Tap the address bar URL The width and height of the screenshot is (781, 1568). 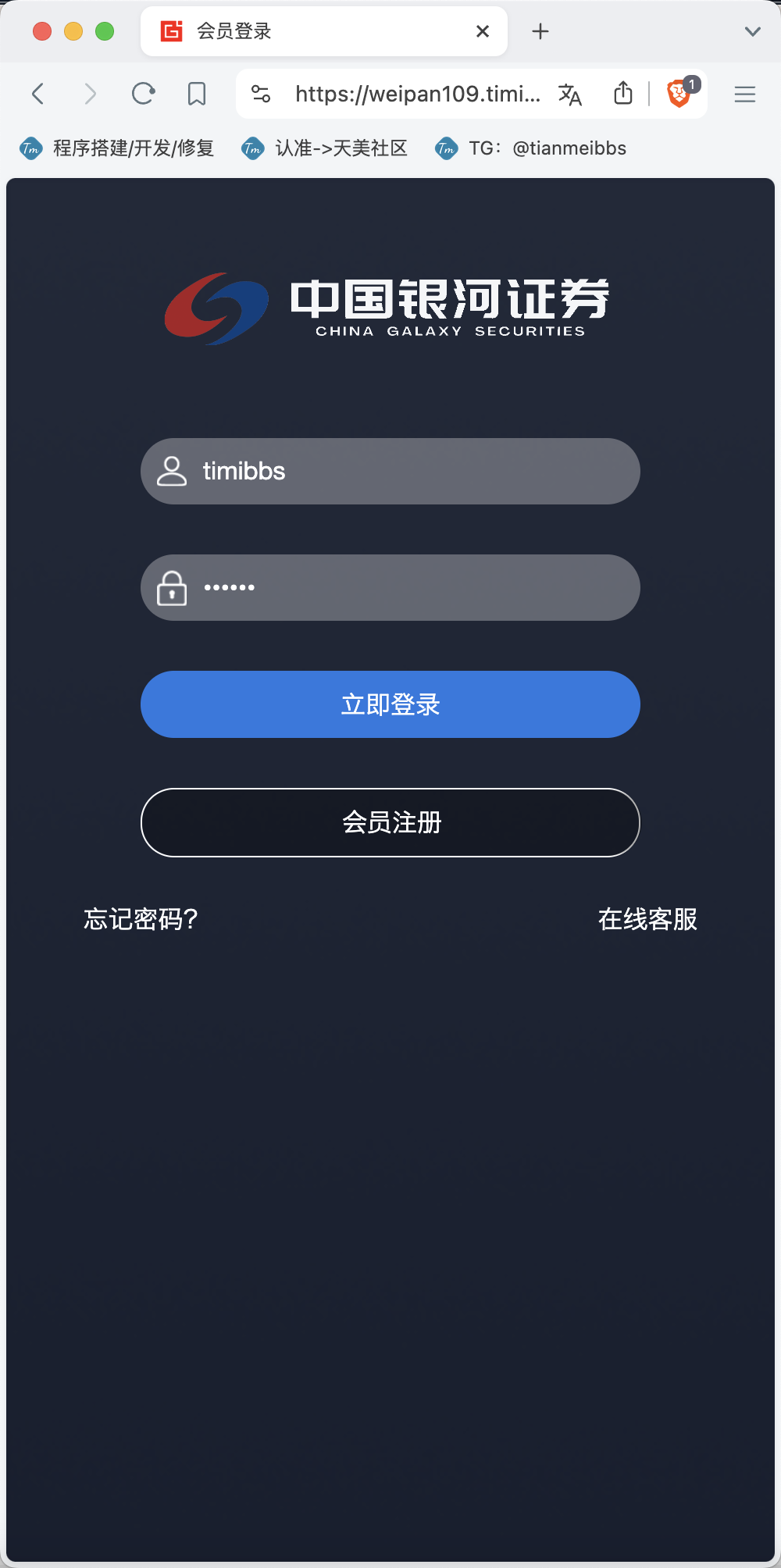coord(417,94)
